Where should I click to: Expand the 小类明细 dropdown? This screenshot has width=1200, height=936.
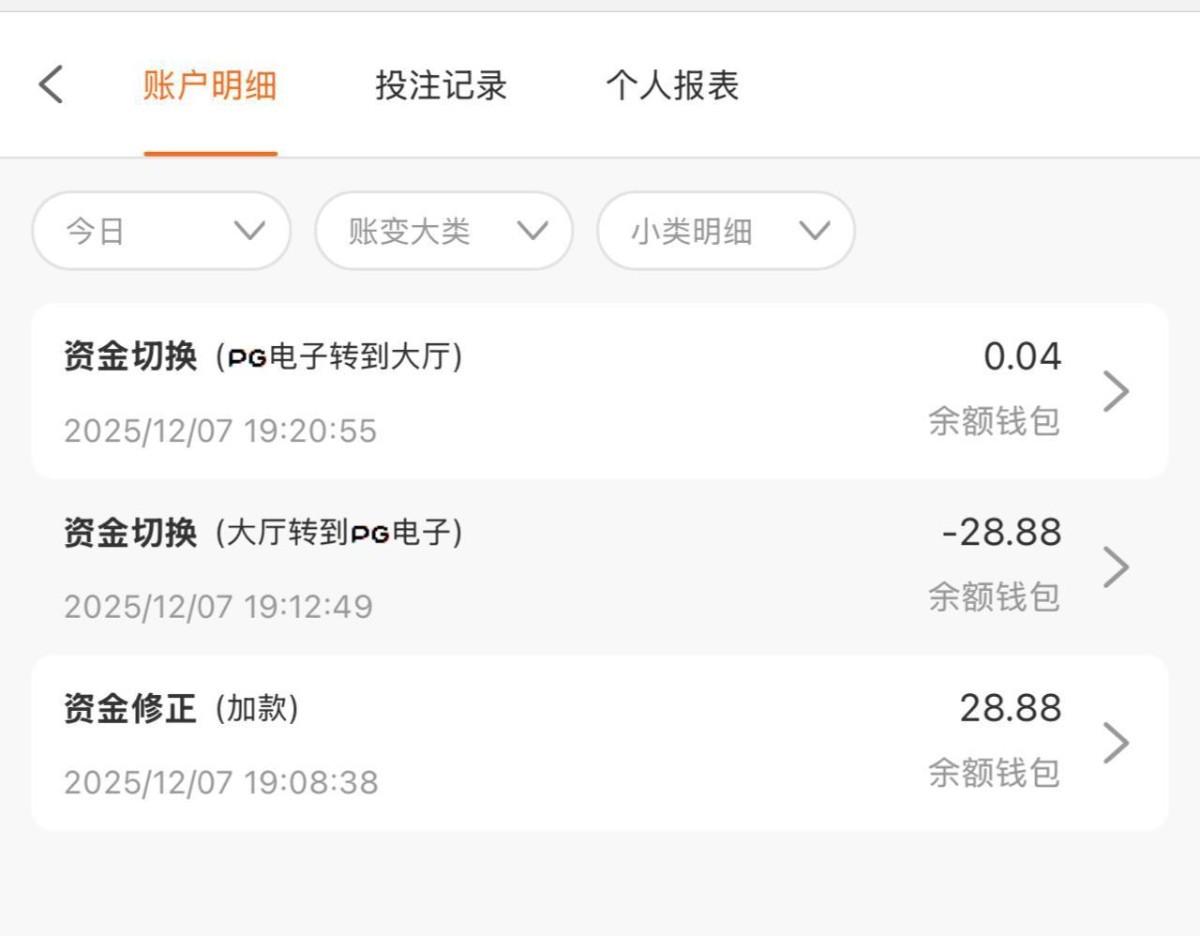coord(726,231)
